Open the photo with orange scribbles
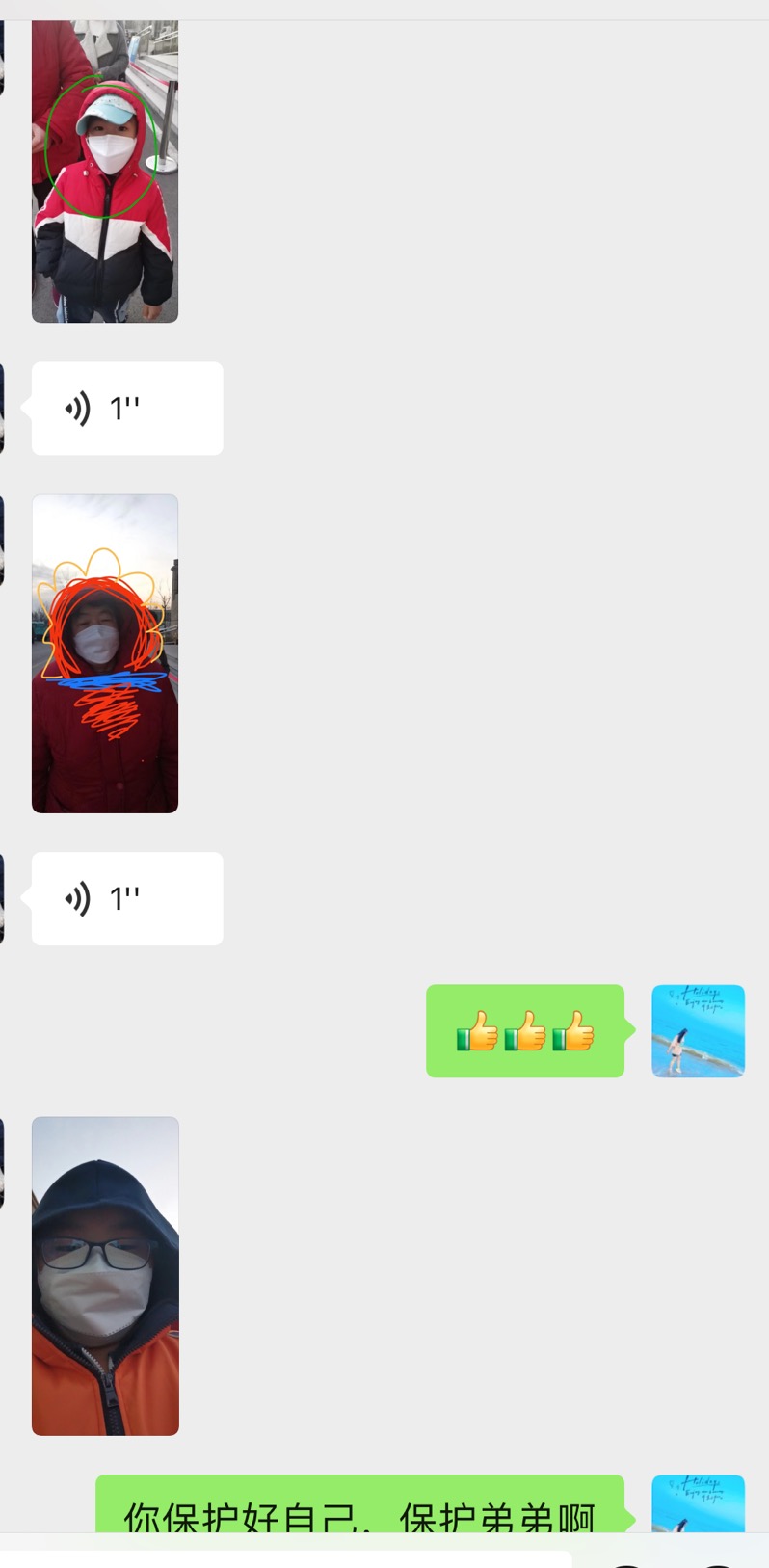This screenshot has height=1568, width=769. [x=105, y=653]
